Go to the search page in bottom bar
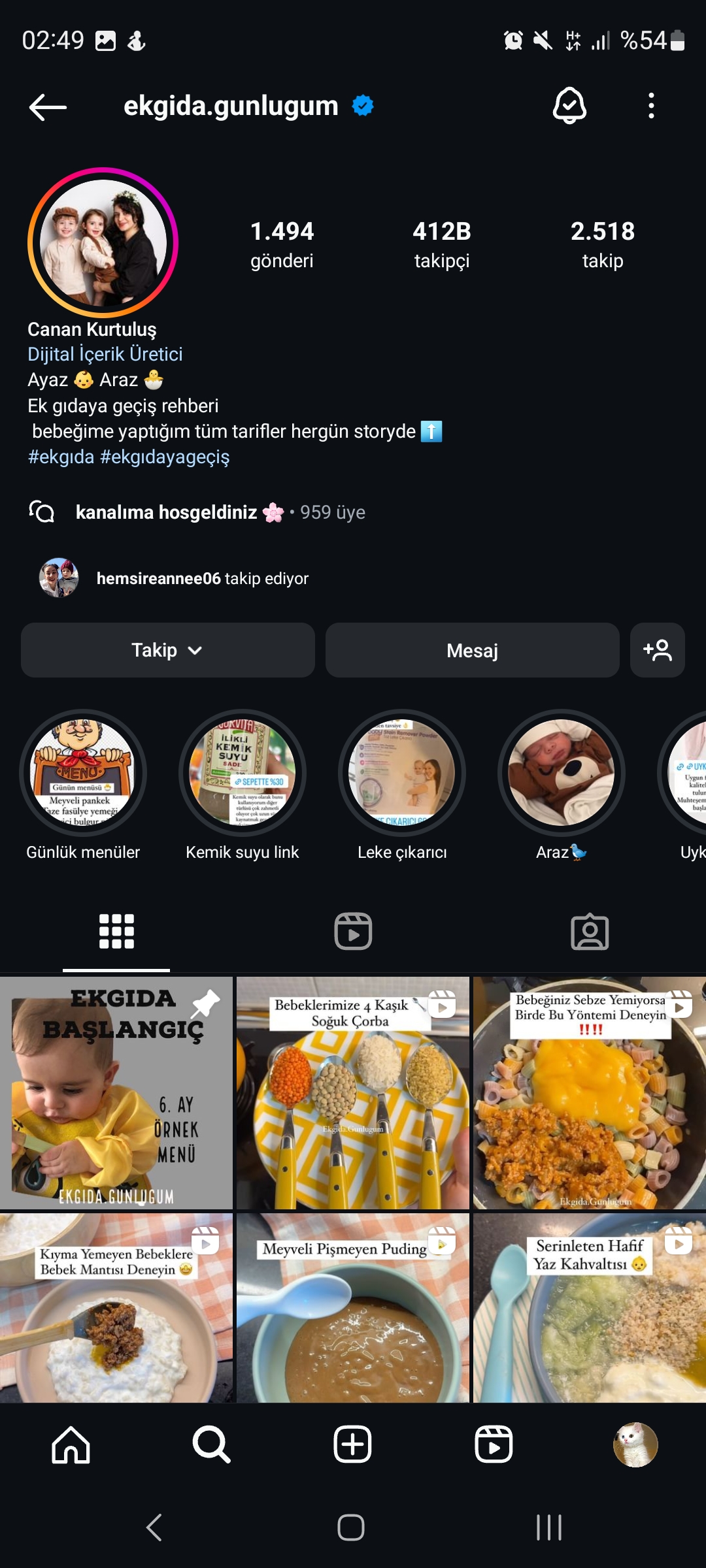 [211, 1445]
